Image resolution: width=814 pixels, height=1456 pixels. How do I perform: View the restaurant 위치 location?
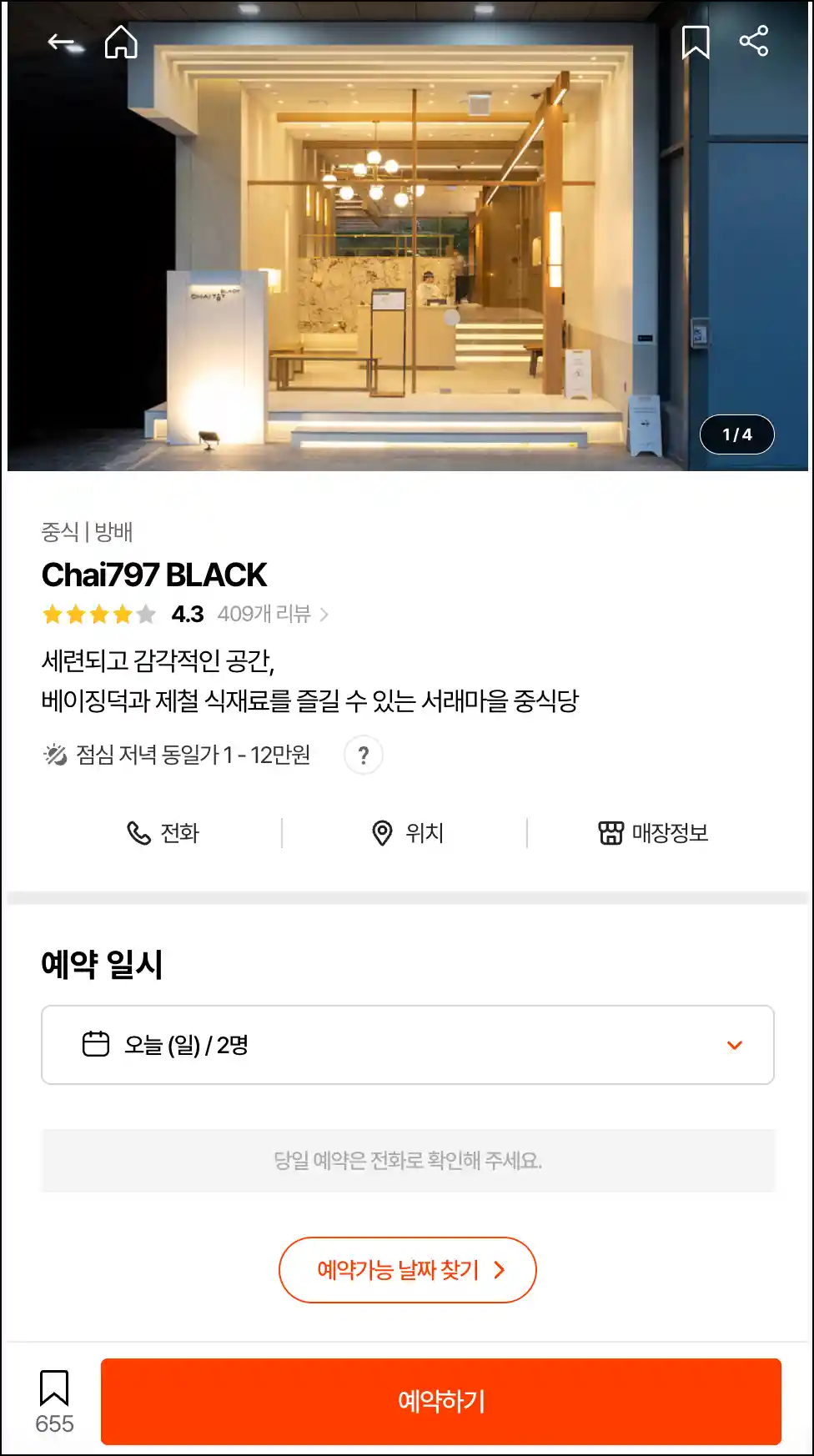(x=407, y=833)
